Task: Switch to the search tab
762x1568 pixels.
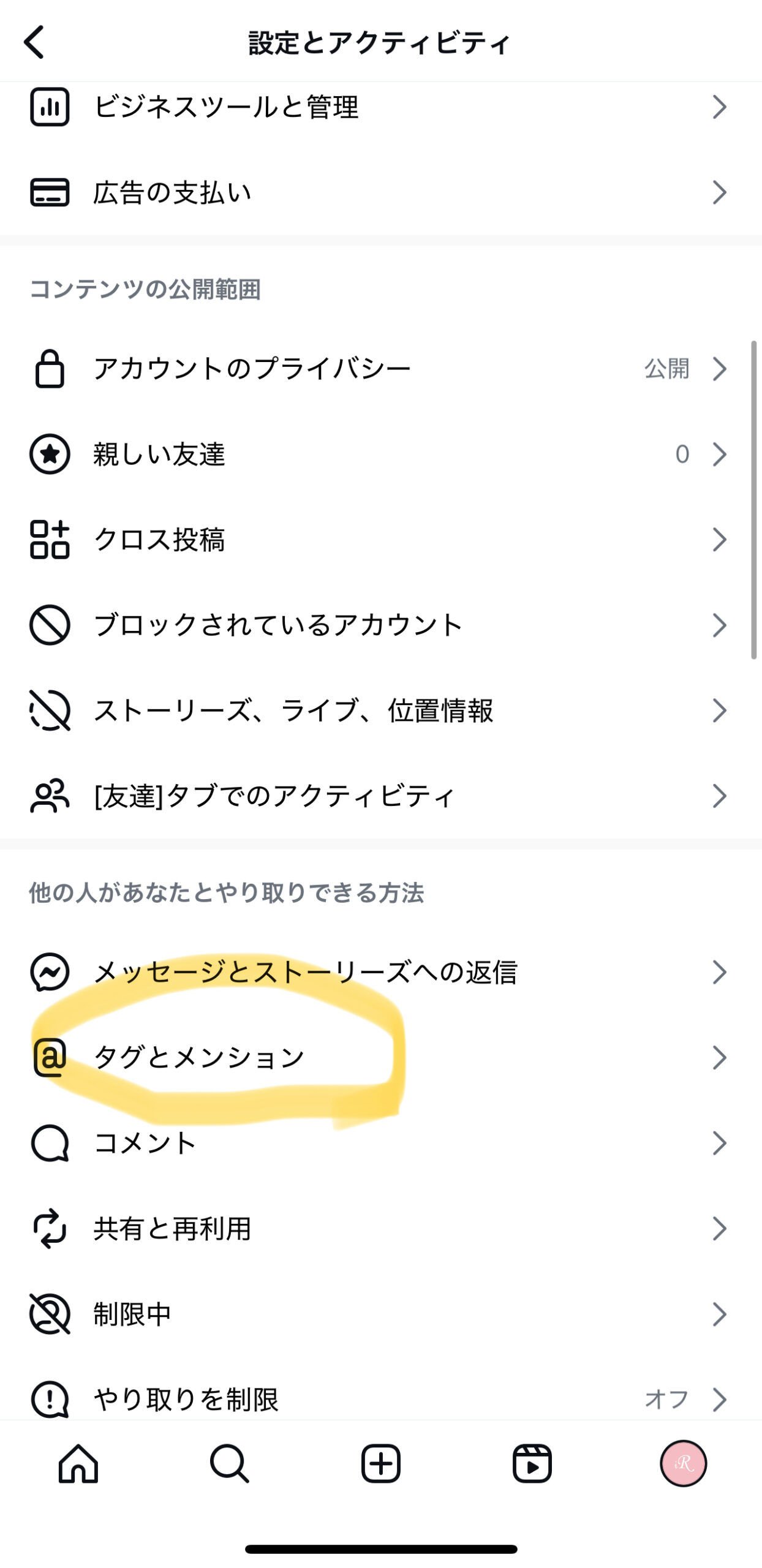Action: [230, 1464]
